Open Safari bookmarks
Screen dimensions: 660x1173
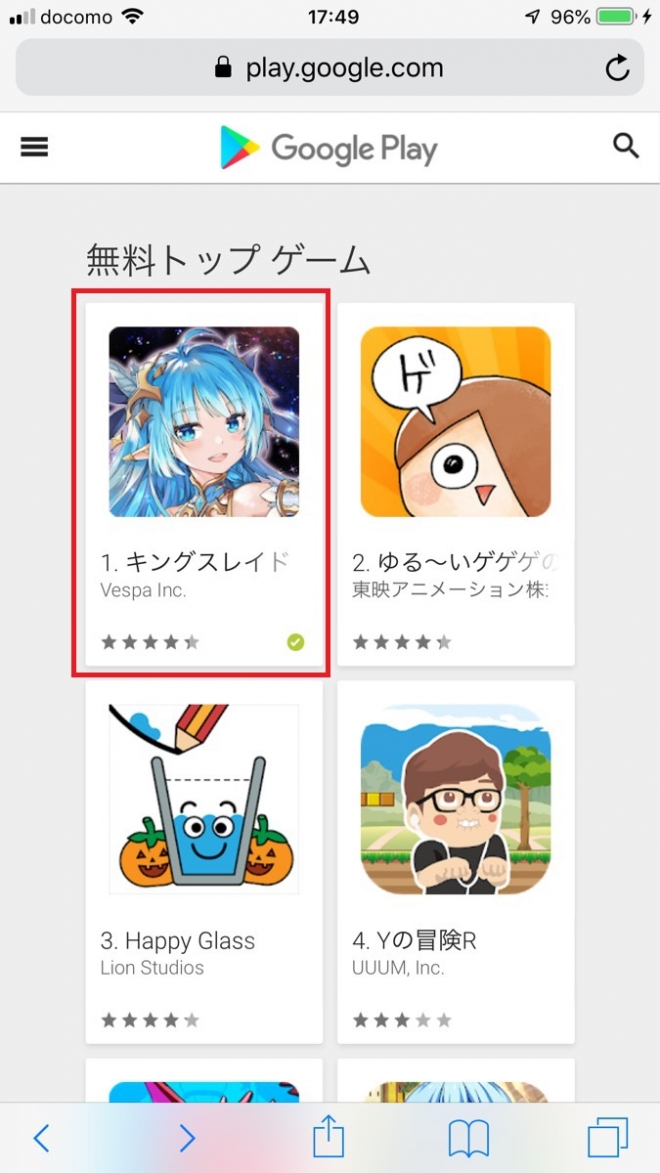(468, 1137)
